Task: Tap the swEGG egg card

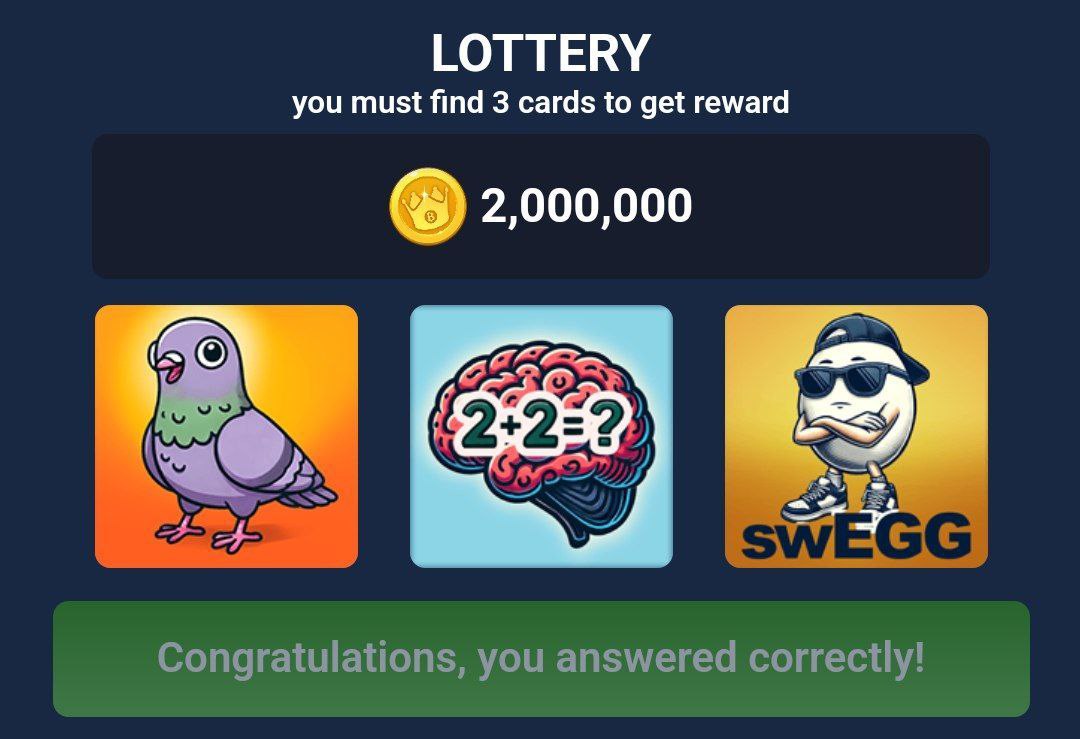Action: (856, 436)
